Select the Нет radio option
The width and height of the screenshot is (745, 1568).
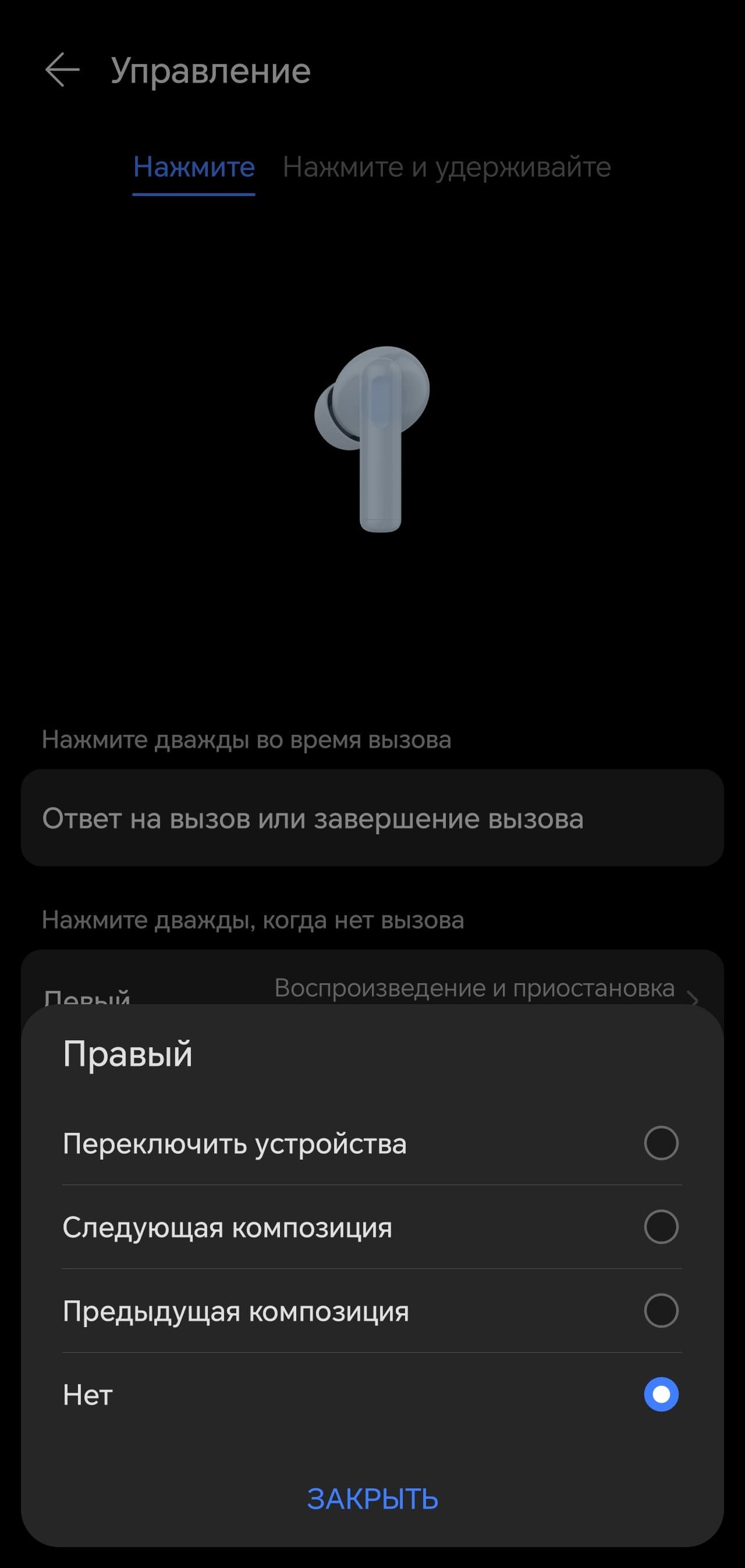[x=661, y=1394]
